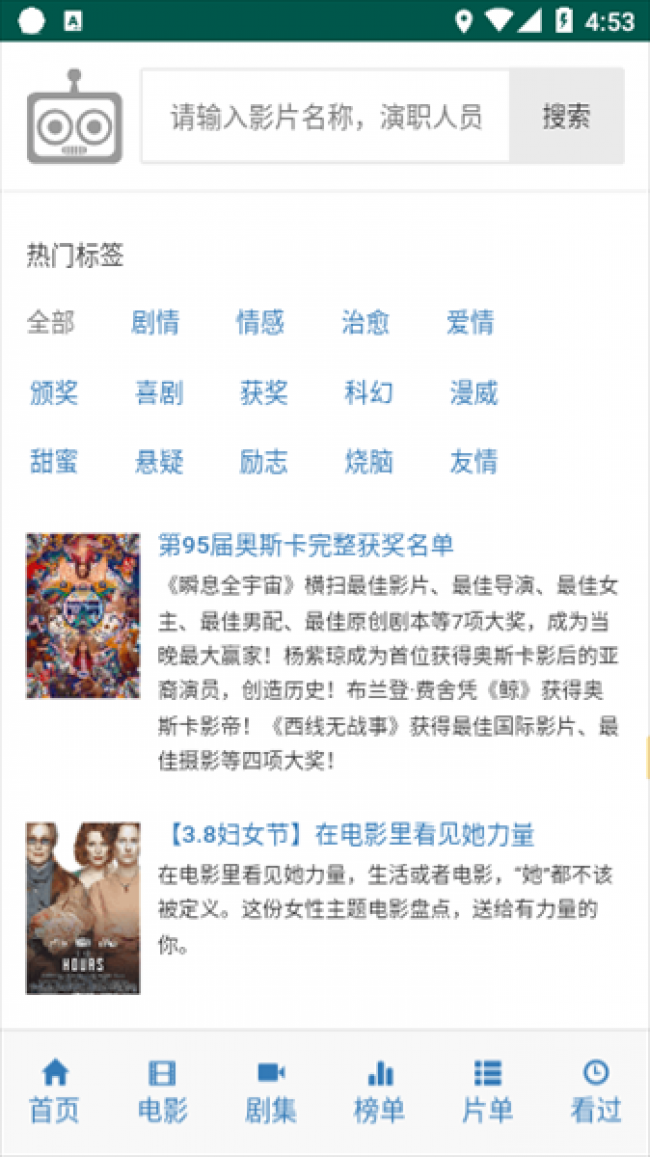The height and width of the screenshot is (1157, 650).
Task: Tap the Hours poster thumbnail
Action: [x=83, y=908]
